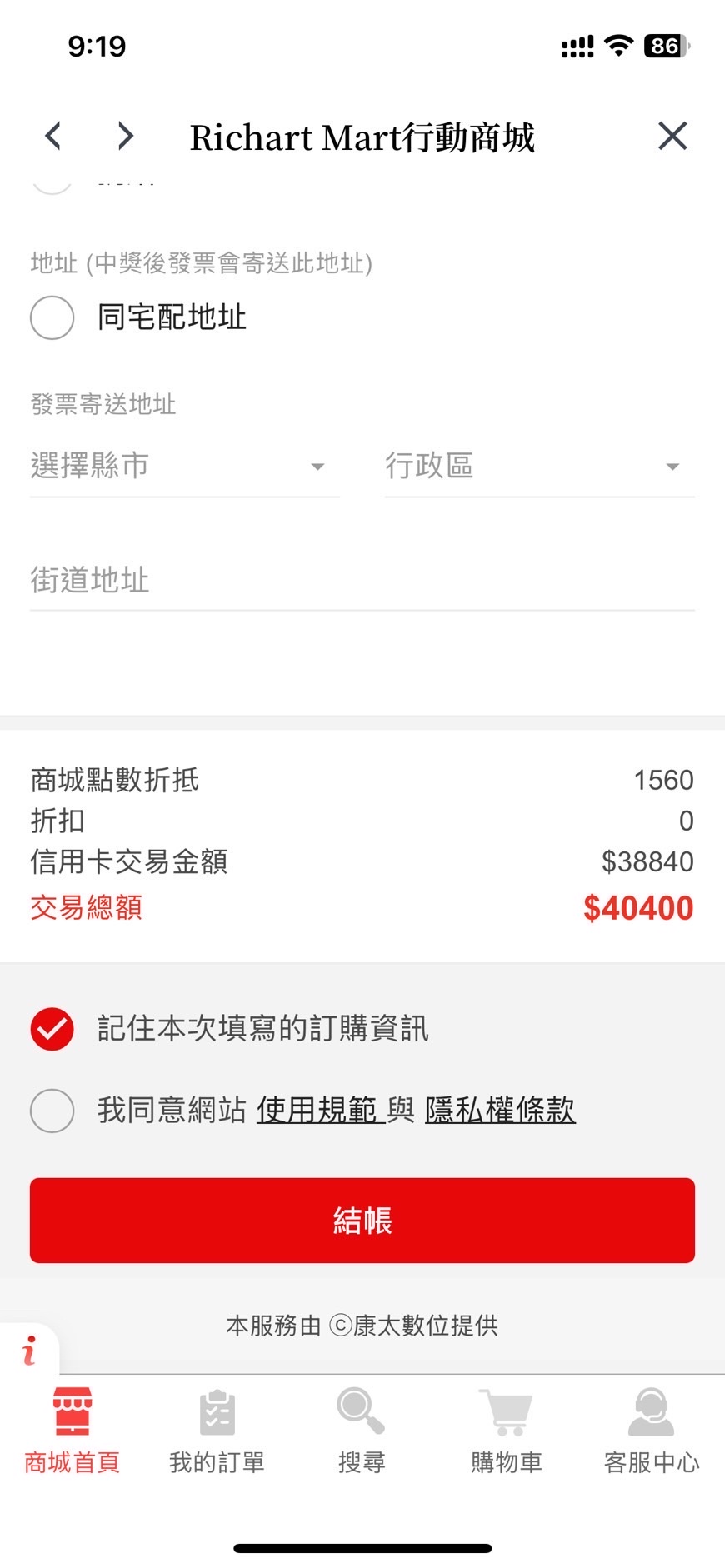
Task: Tap the 街道地址 input field
Action: coord(362,580)
